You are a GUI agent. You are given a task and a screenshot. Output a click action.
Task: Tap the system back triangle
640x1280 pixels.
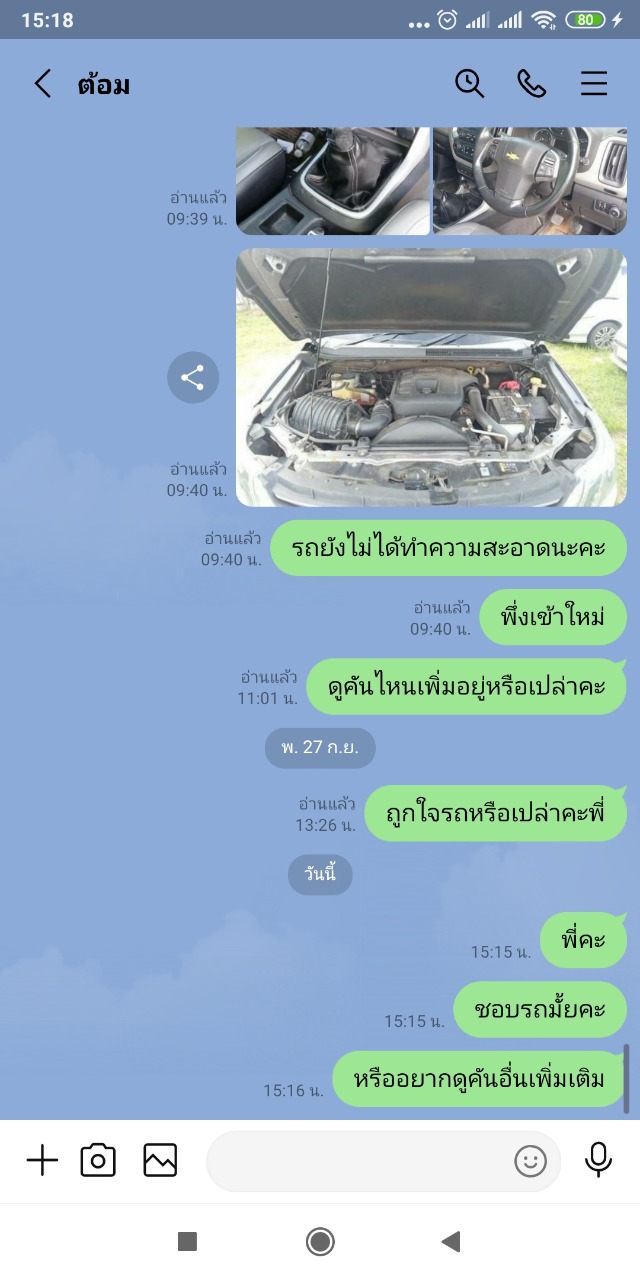coord(450,1242)
